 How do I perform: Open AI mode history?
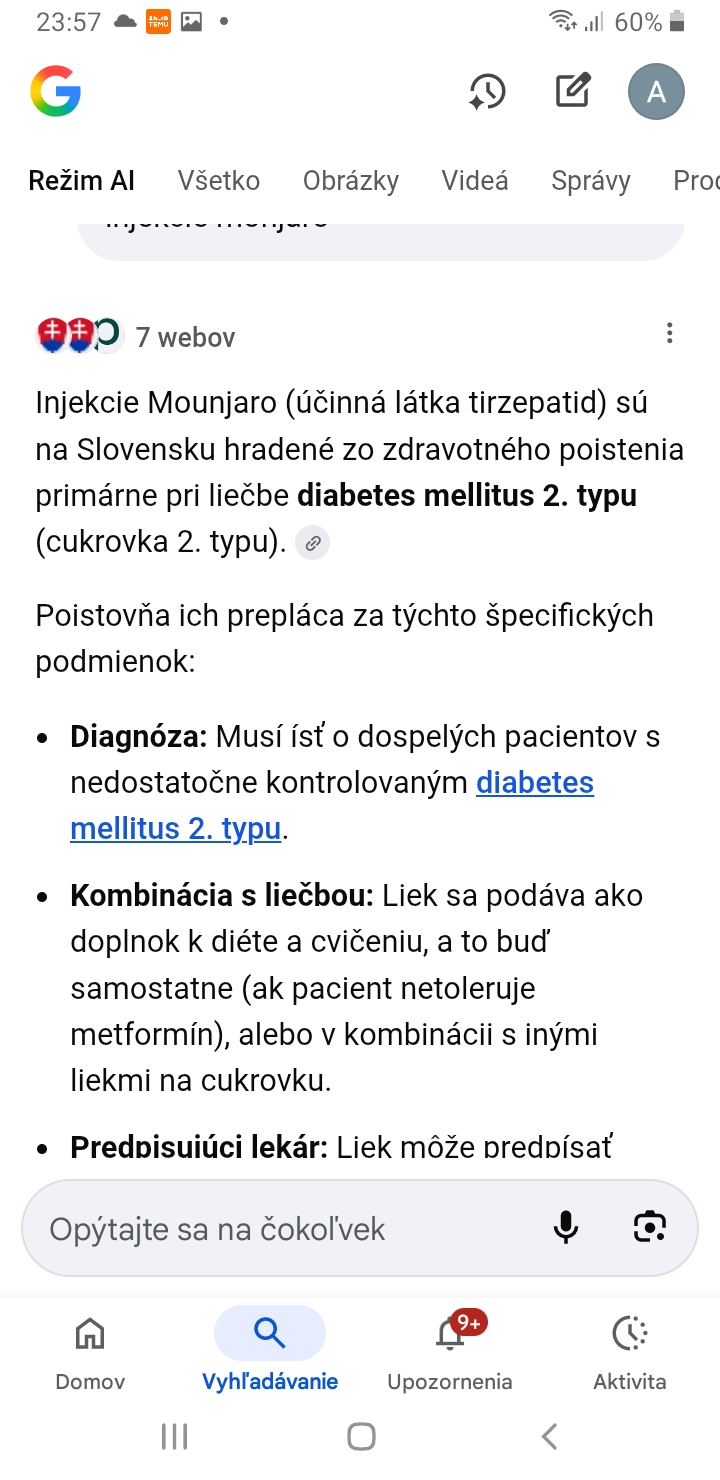pyautogui.click(x=487, y=92)
